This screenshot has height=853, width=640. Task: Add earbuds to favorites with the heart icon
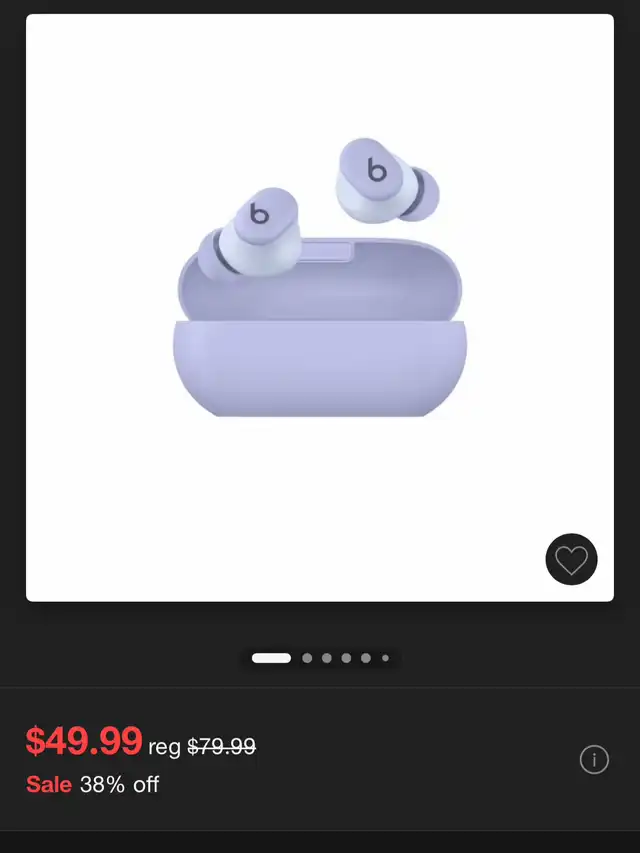571,559
